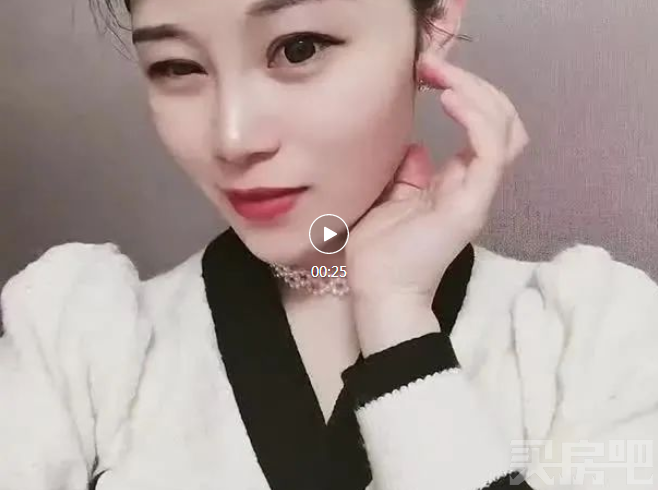Play the 00:25 video
Viewport: 658px width, 490px height.
point(328,234)
